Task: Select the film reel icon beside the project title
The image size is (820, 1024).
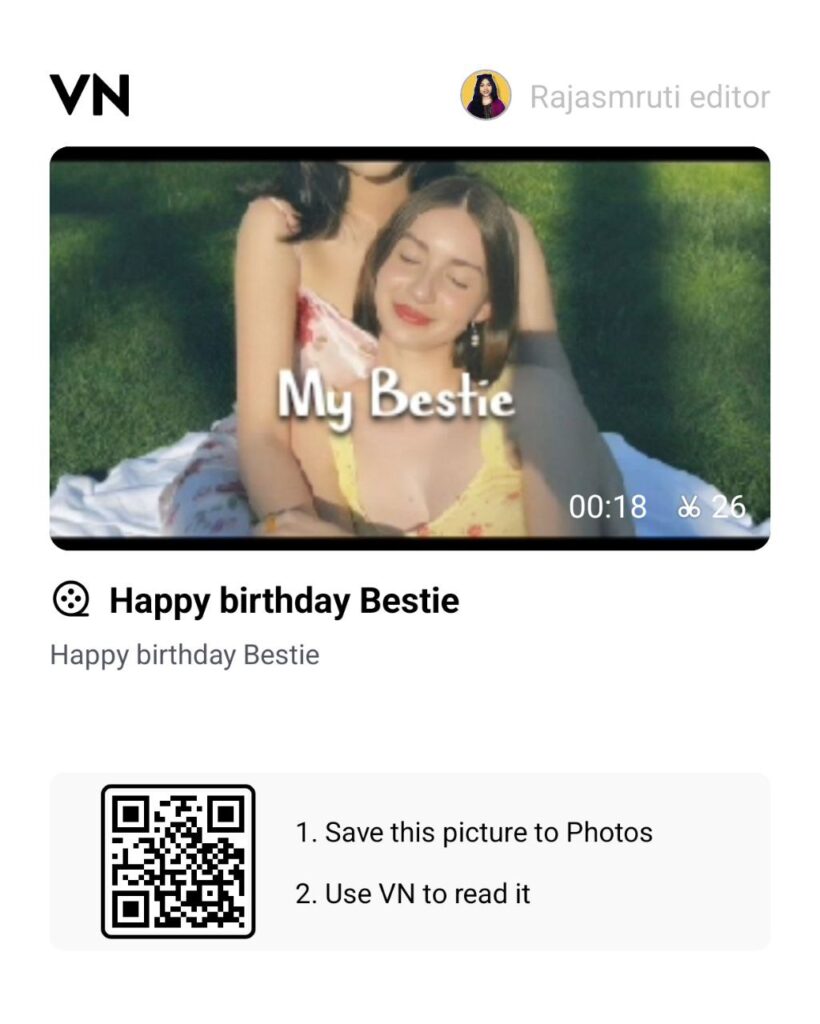Action: 70,601
